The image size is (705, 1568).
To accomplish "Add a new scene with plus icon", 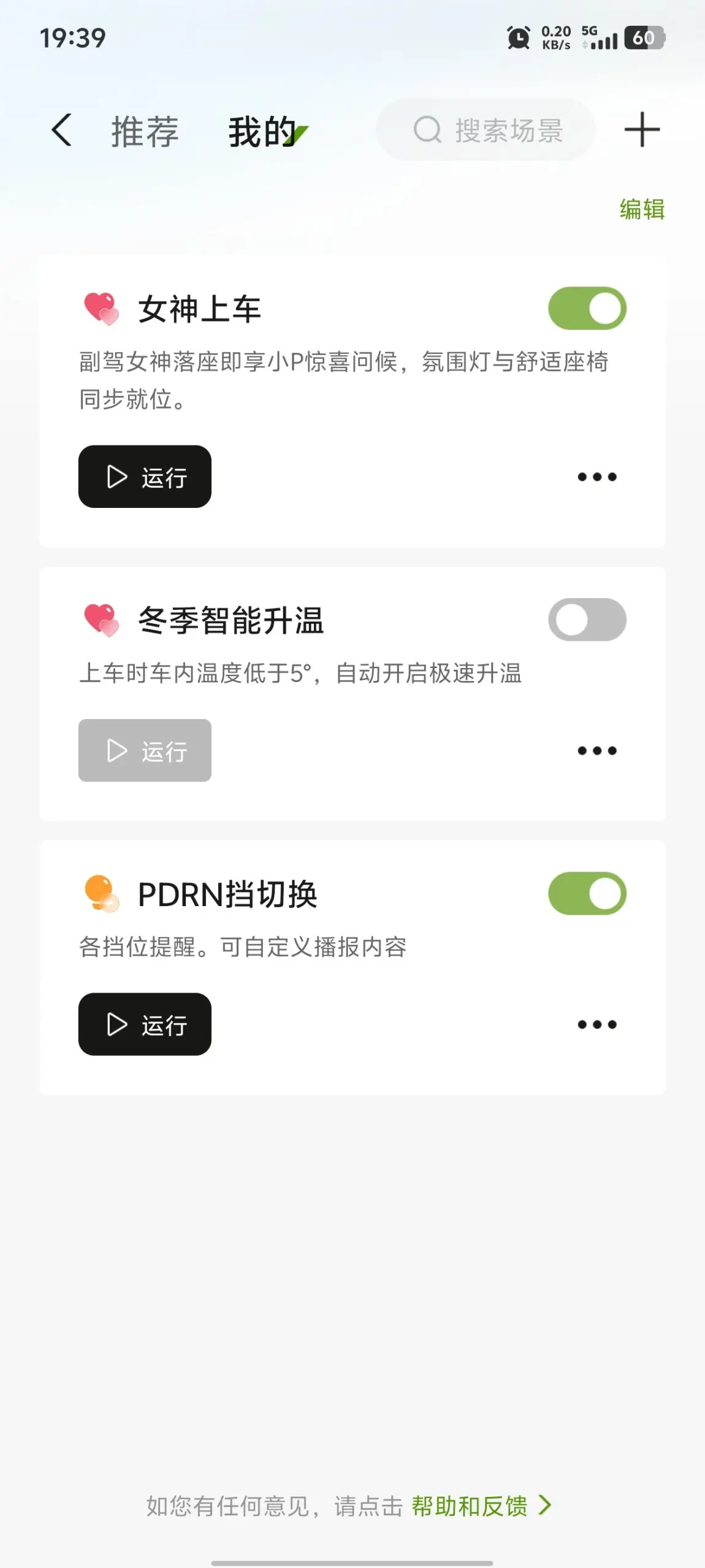I will (641, 130).
